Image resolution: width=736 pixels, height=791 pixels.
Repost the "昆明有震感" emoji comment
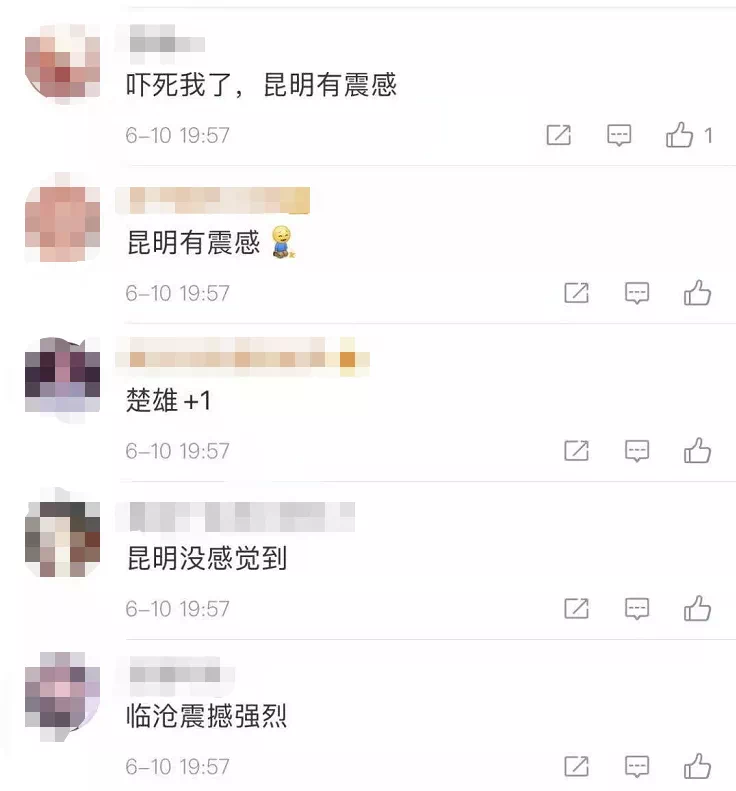577,293
